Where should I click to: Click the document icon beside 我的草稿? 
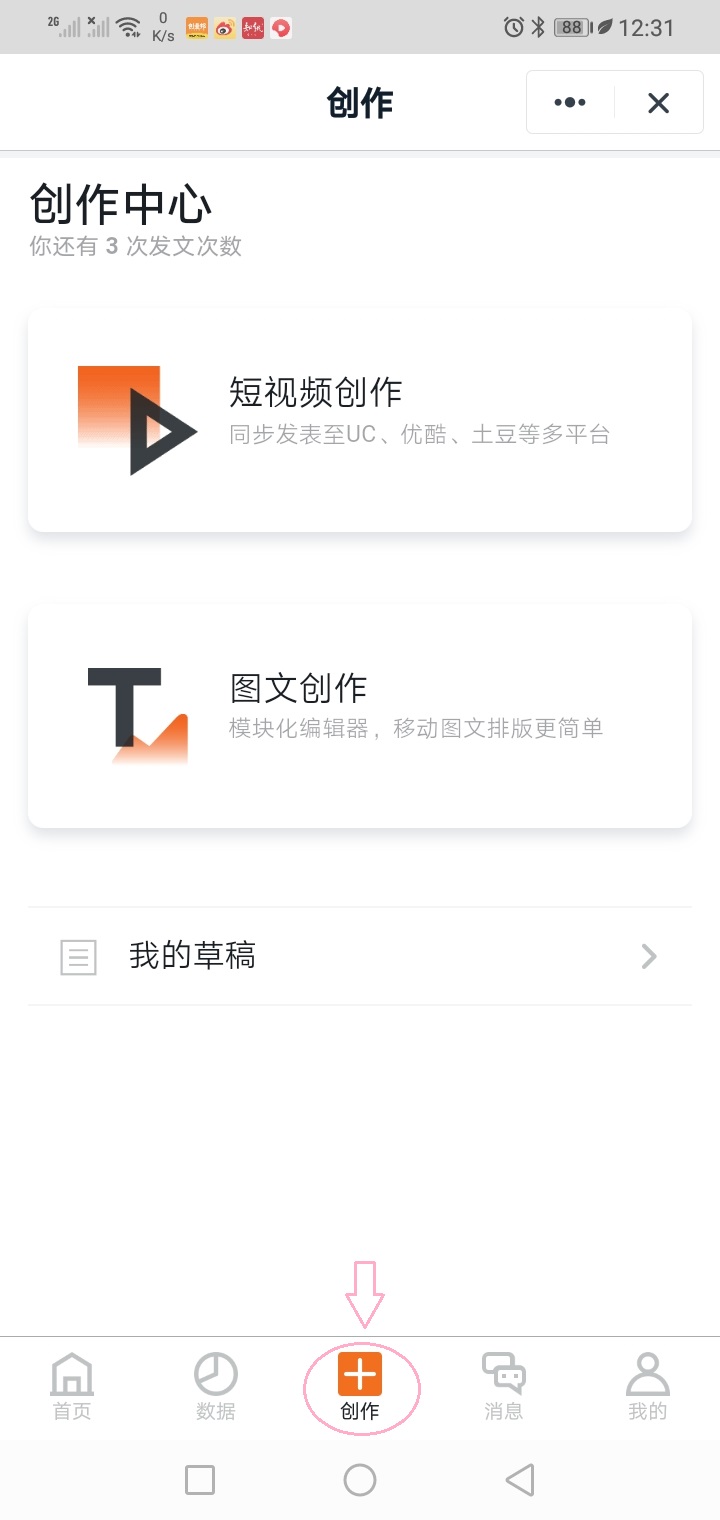[x=78, y=957]
